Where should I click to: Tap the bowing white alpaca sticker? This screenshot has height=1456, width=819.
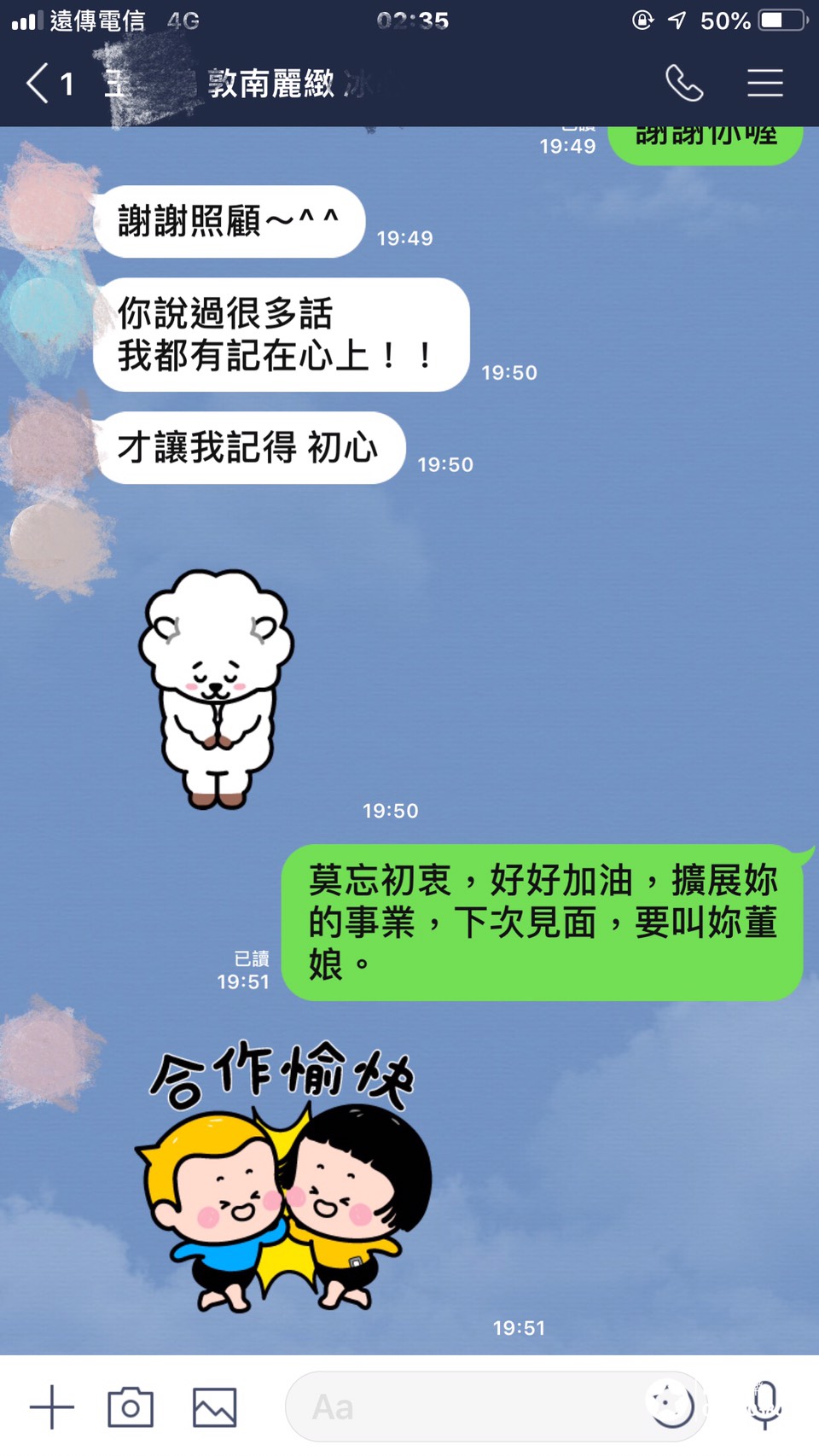tap(216, 688)
